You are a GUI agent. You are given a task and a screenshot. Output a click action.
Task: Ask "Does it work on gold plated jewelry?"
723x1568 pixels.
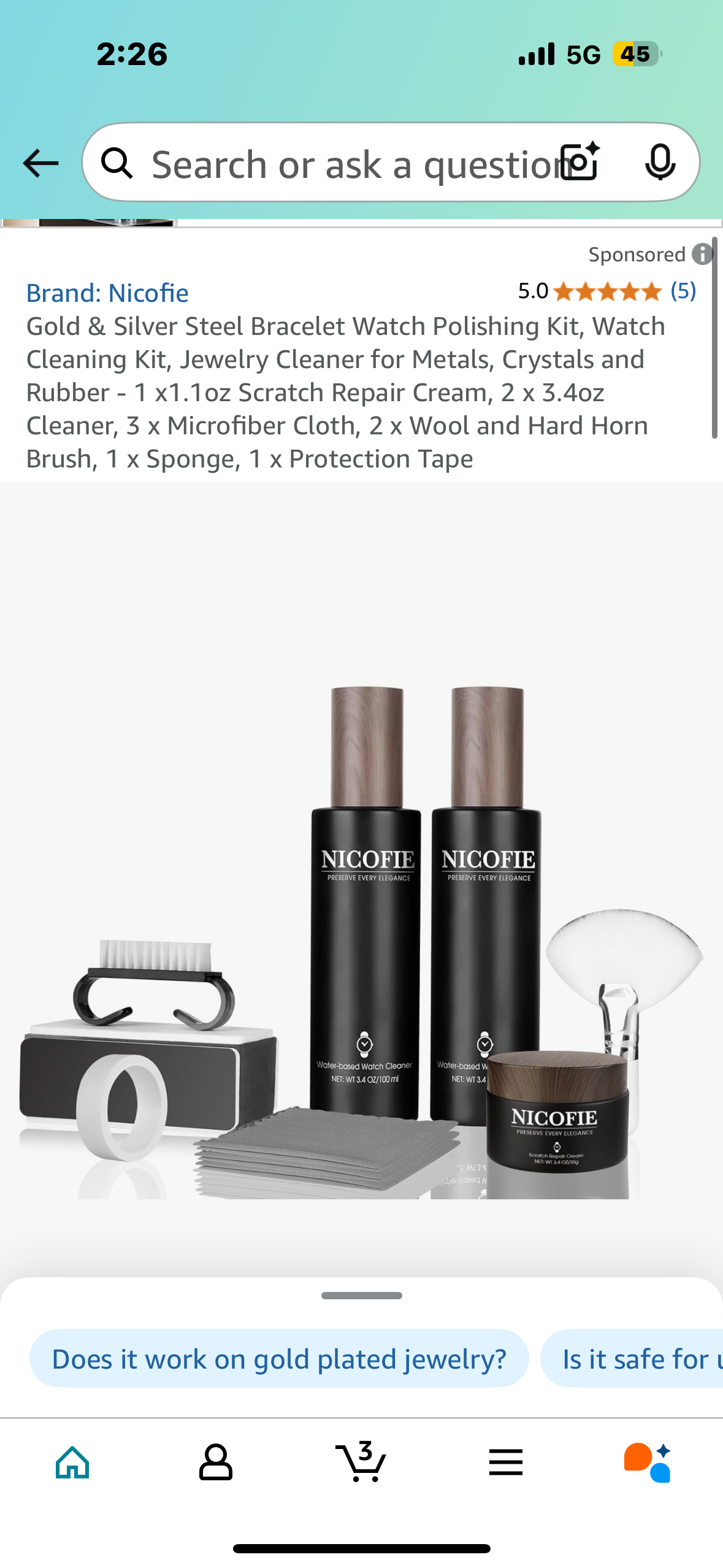(279, 1358)
